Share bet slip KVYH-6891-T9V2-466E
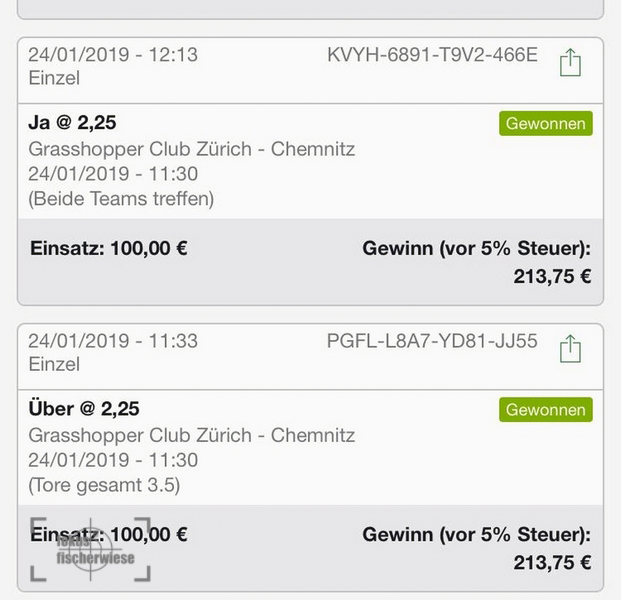The height and width of the screenshot is (600, 621). pos(570,62)
